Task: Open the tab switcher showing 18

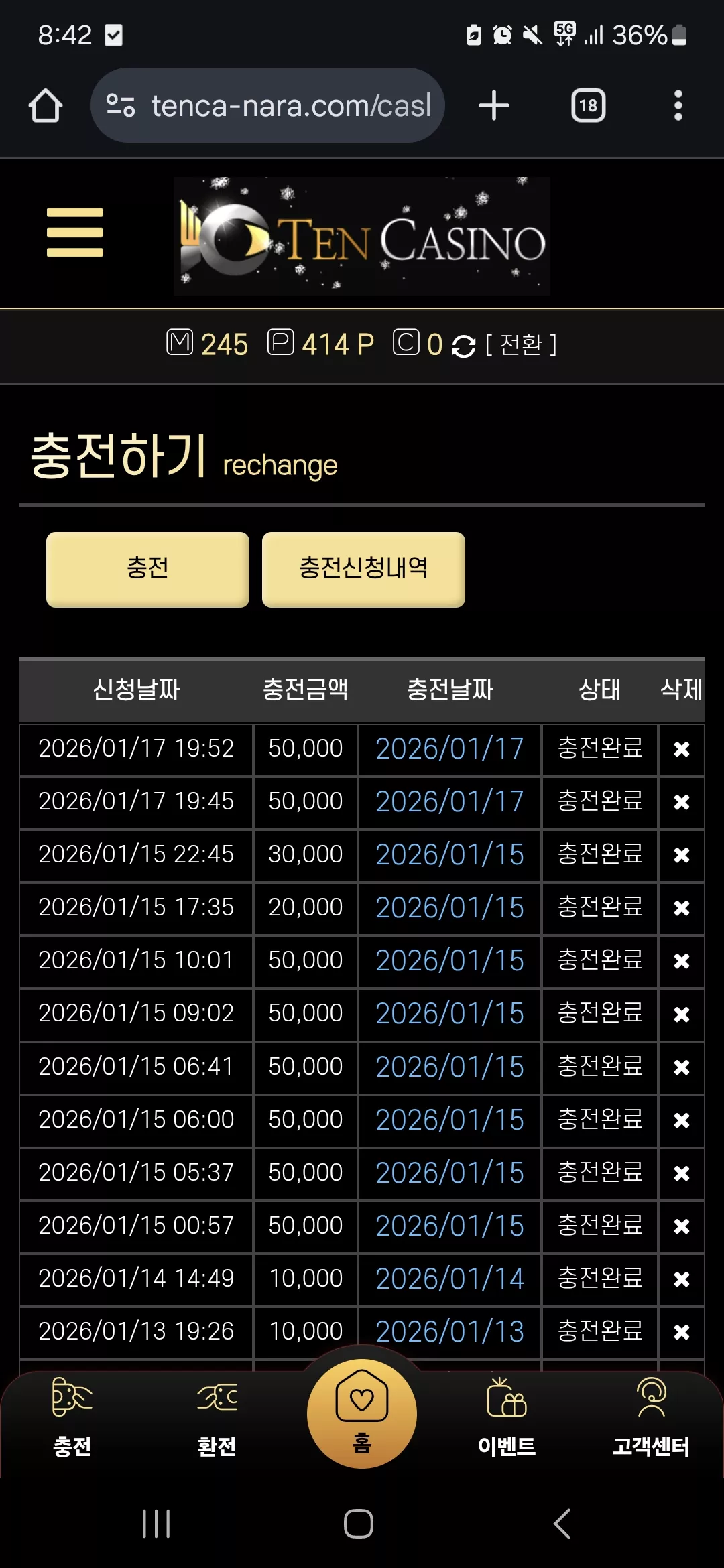Action: tap(588, 105)
